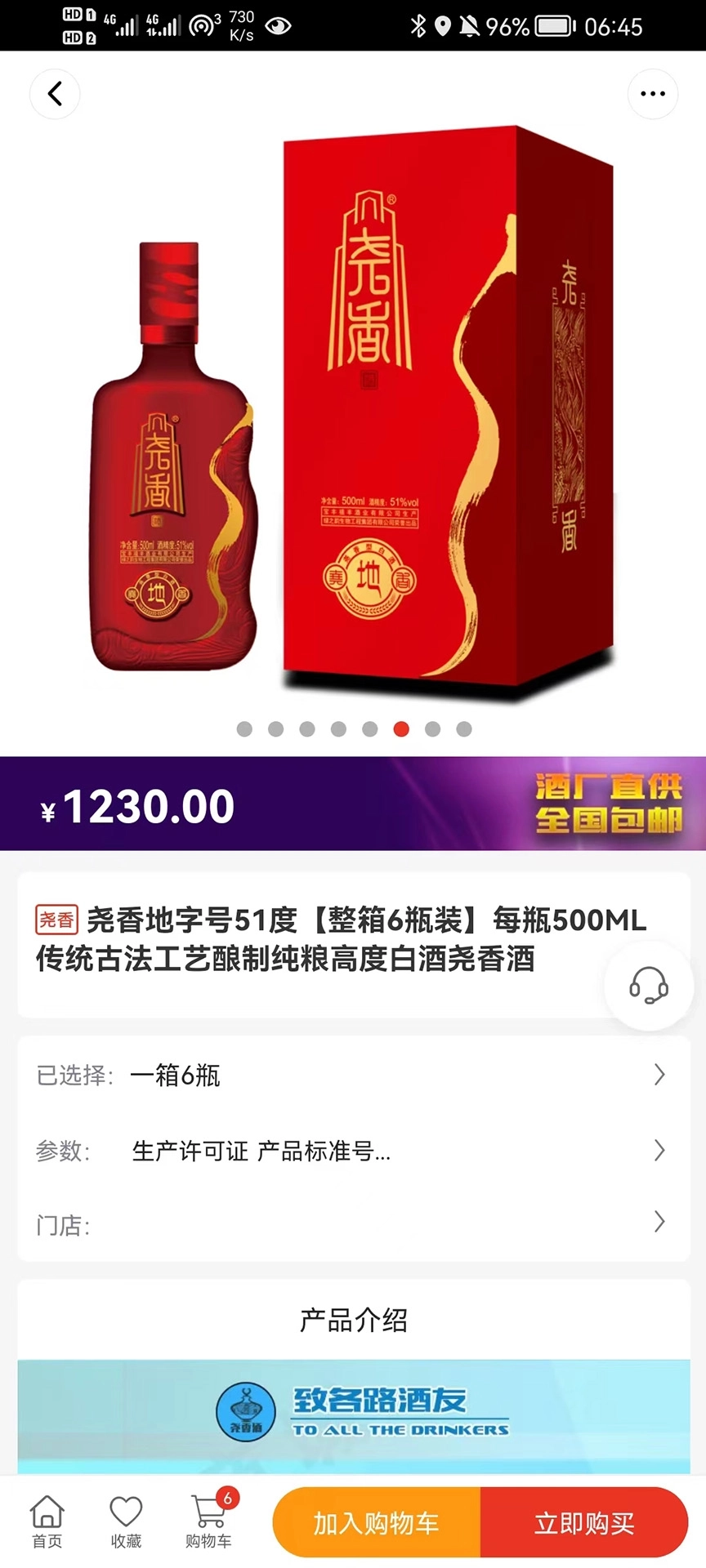Viewport: 706px width, 1568px height.
Task: Expand the 已选择 selection row
Action: (353, 1076)
